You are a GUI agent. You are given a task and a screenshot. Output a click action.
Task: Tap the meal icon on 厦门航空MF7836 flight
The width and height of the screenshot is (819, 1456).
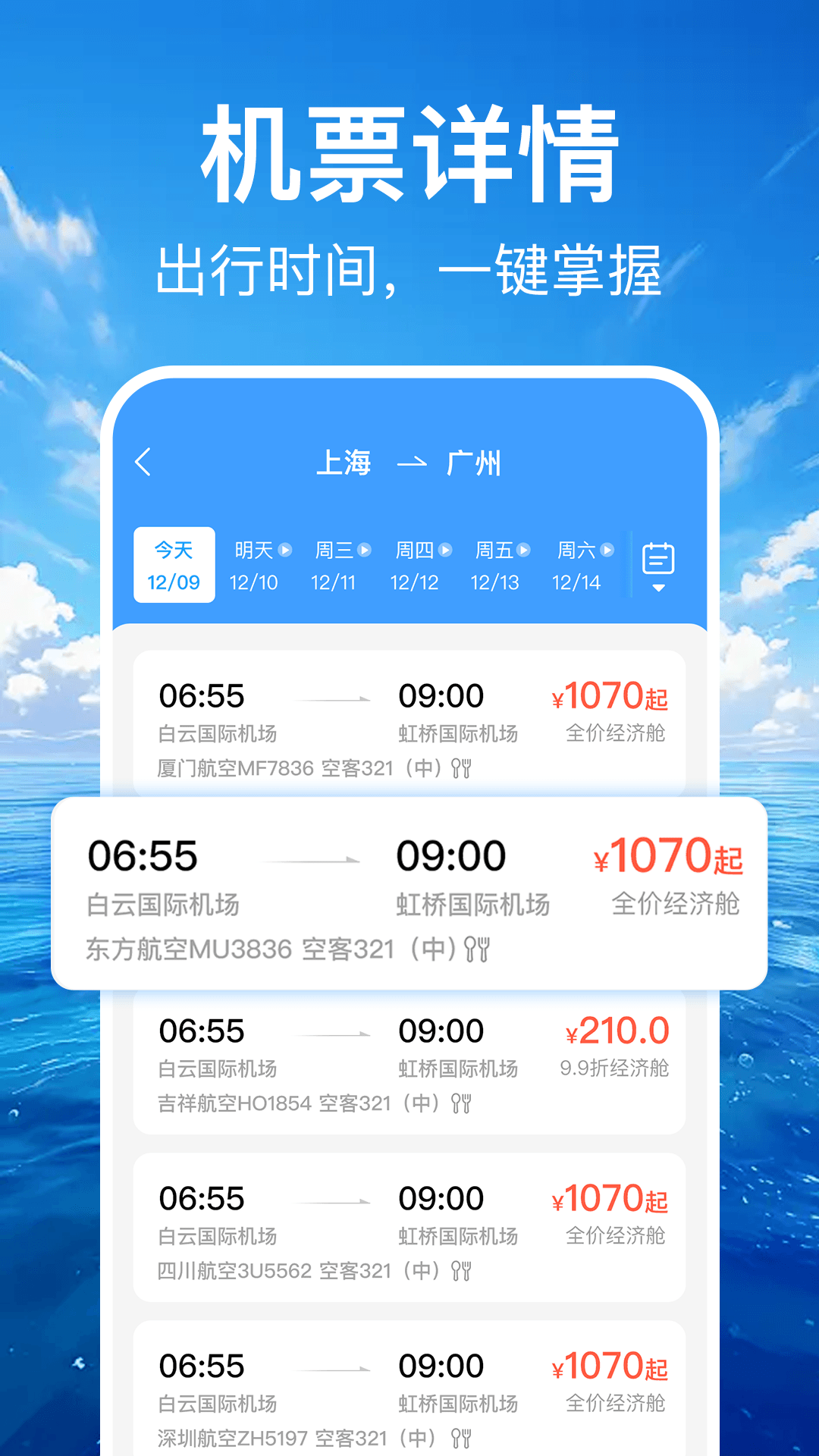click(461, 768)
